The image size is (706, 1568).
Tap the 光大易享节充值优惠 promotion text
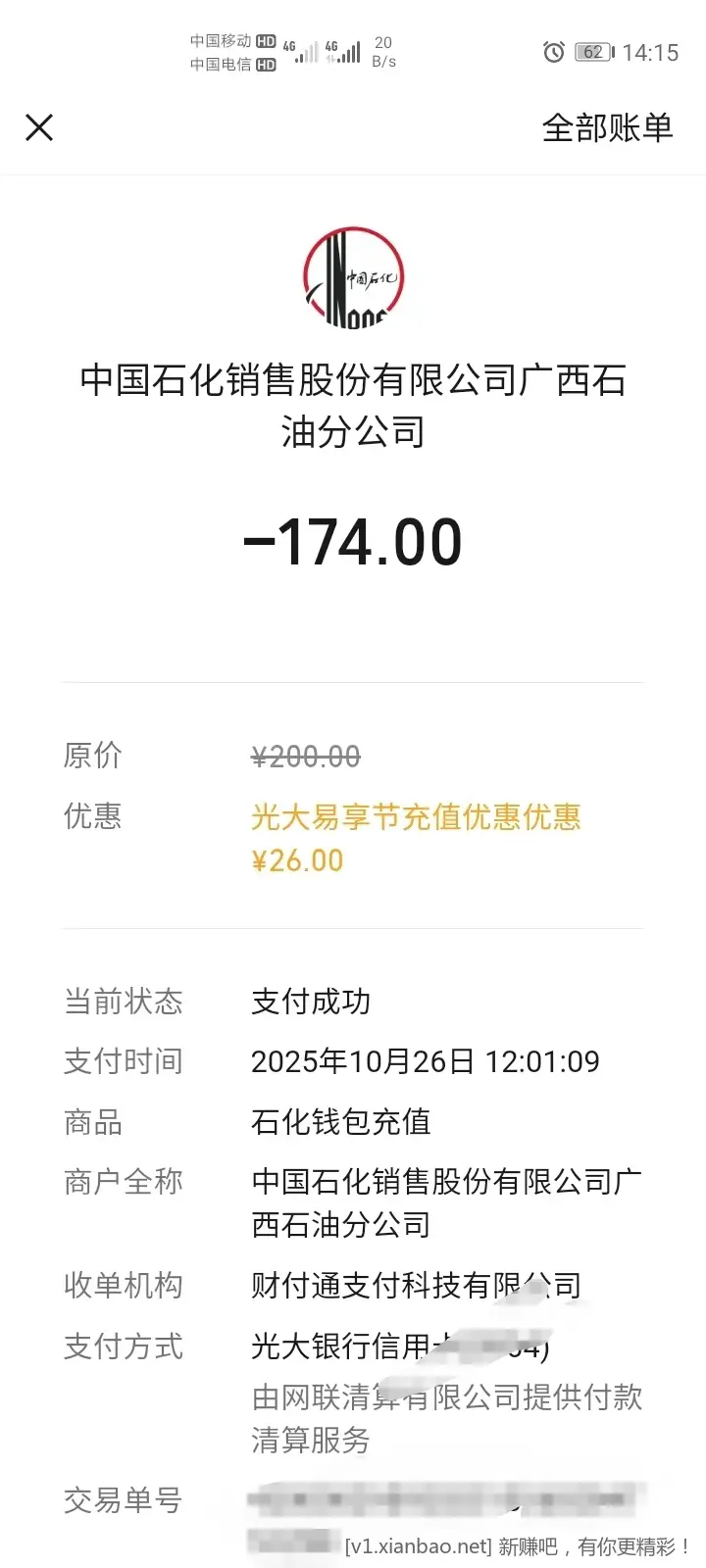[415, 816]
